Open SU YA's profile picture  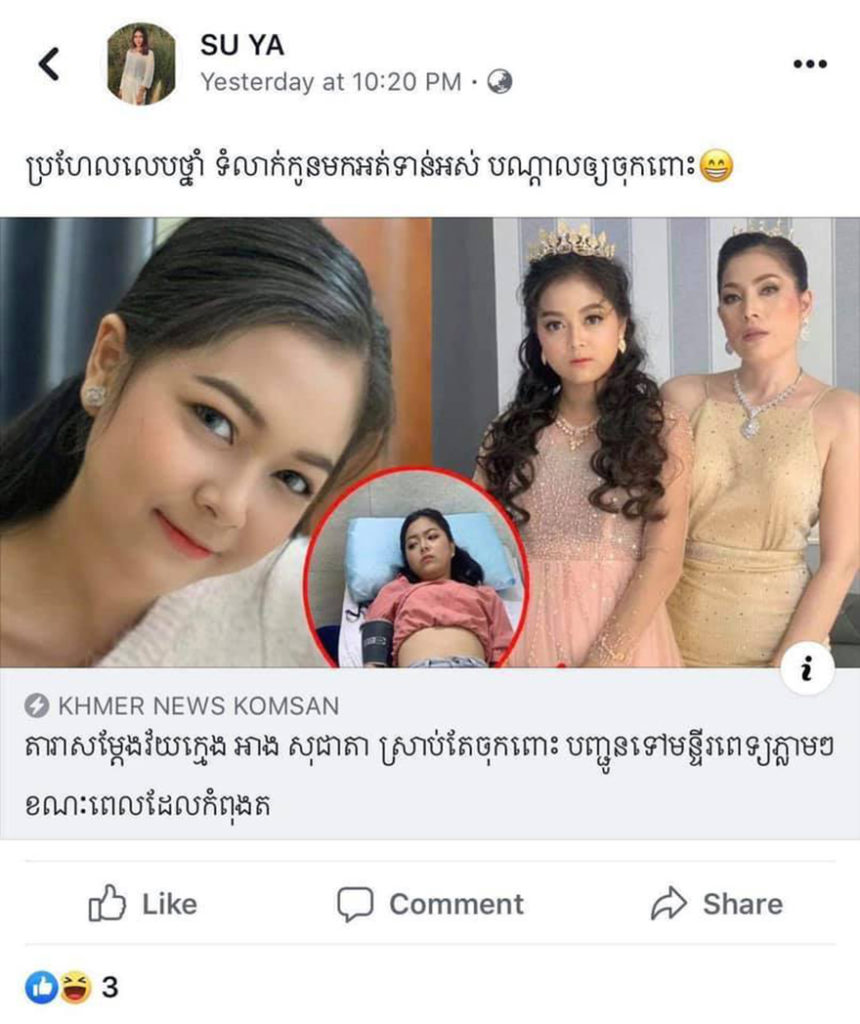tap(141, 64)
